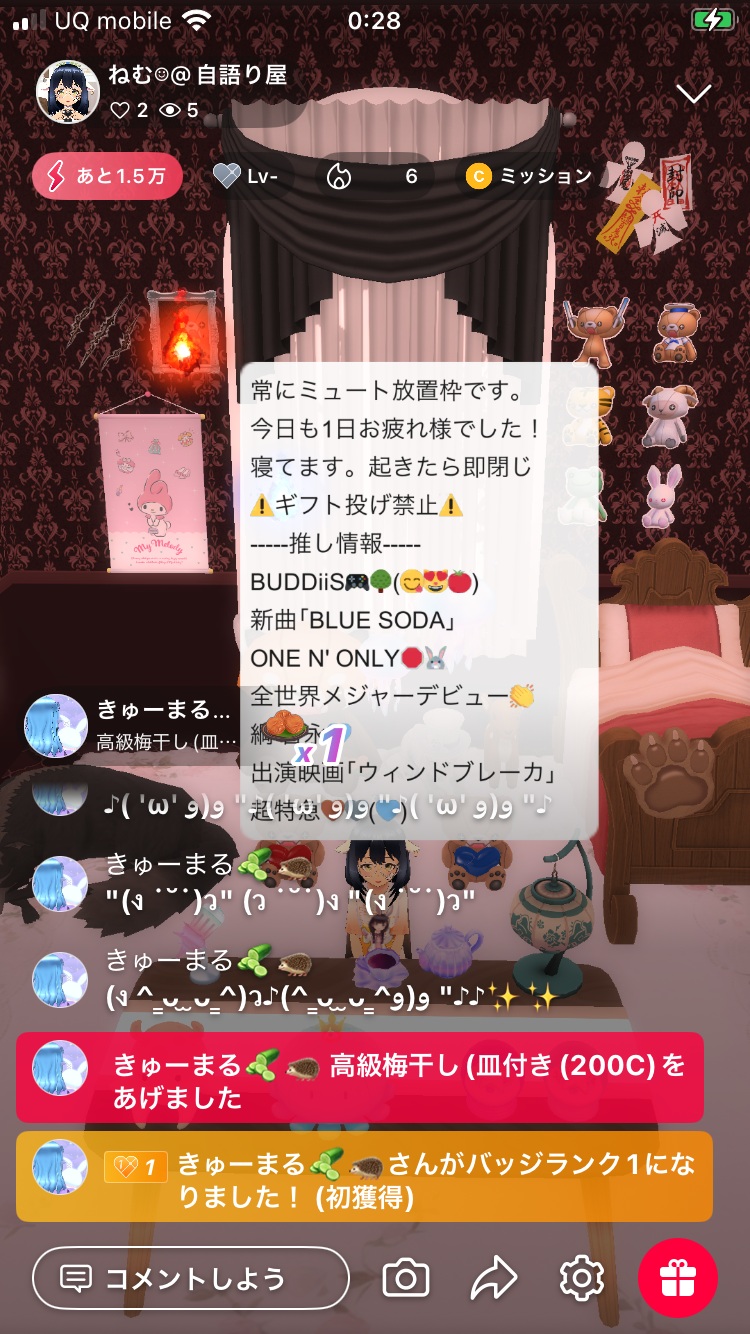Image resolution: width=750 pixels, height=1334 pixels.
Task: Open the flame counter chip
Action: [x=373, y=177]
